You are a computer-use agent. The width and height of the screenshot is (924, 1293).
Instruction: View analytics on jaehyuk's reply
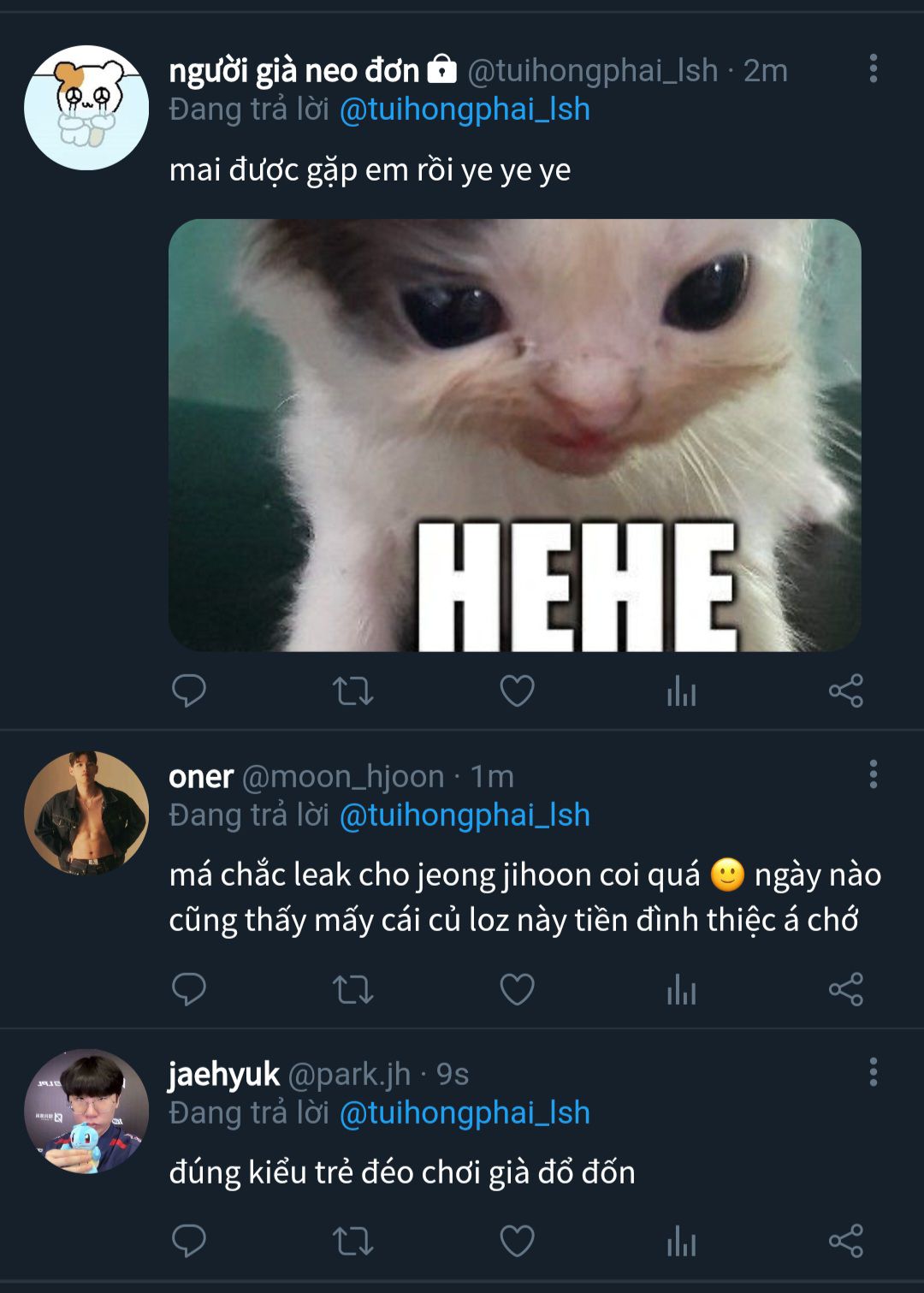(x=681, y=1241)
